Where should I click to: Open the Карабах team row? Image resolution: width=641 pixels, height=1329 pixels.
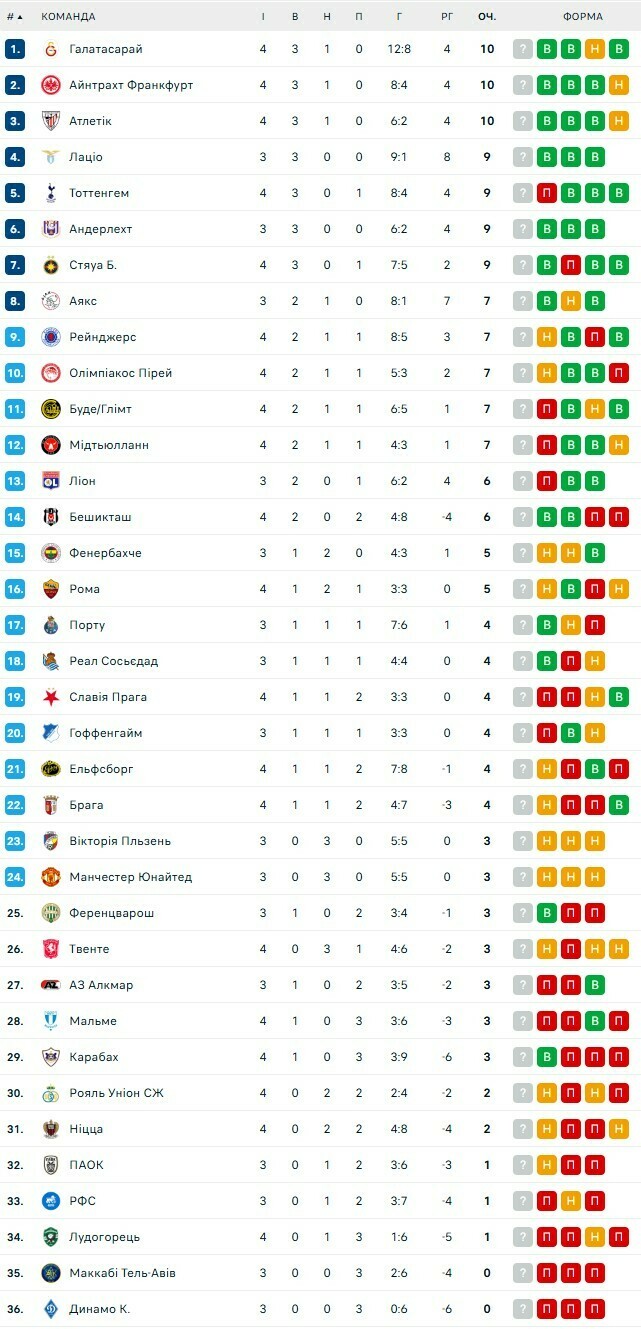tap(93, 1057)
